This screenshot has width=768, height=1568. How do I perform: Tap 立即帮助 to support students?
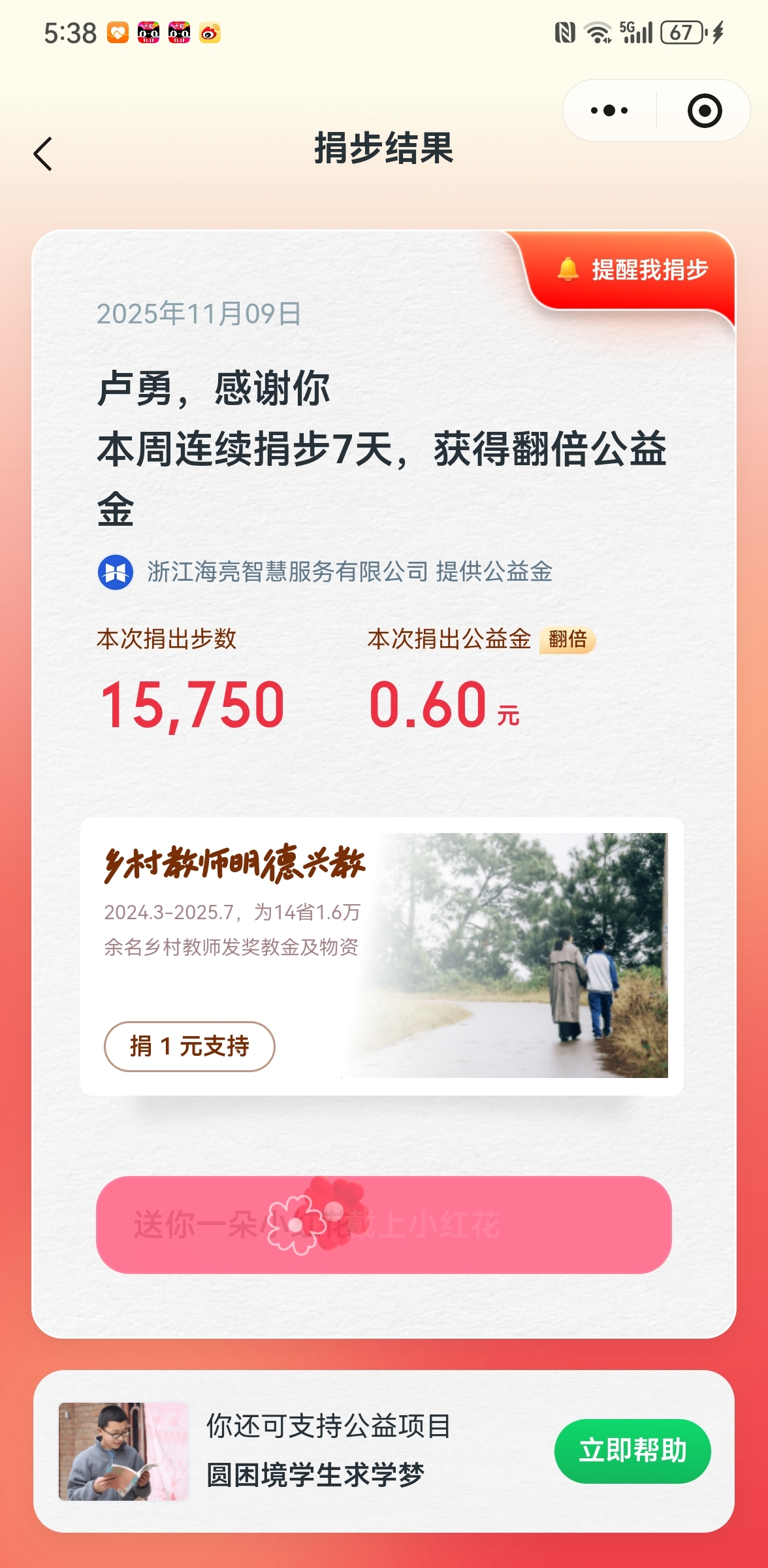[632, 1450]
